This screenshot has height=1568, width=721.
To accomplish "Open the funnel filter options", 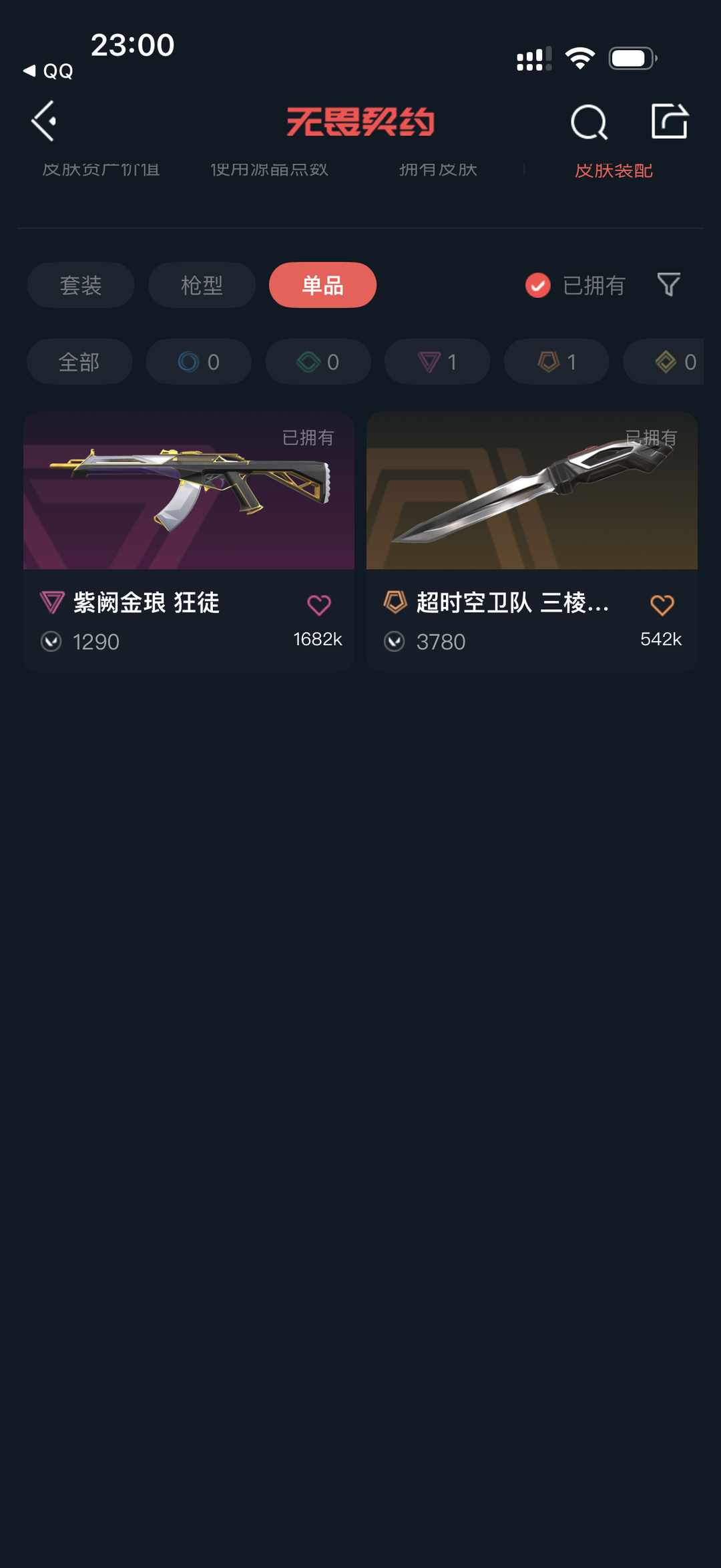I will [x=668, y=284].
